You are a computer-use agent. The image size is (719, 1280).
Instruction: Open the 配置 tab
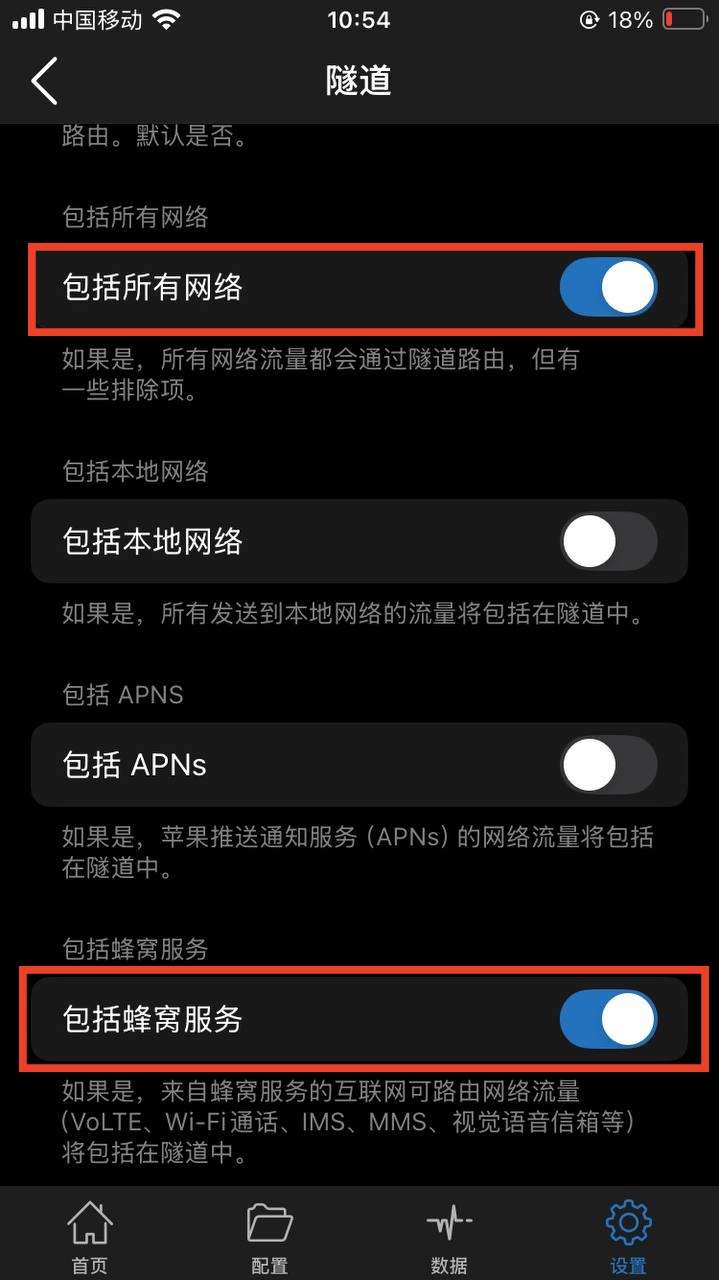click(269, 1236)
